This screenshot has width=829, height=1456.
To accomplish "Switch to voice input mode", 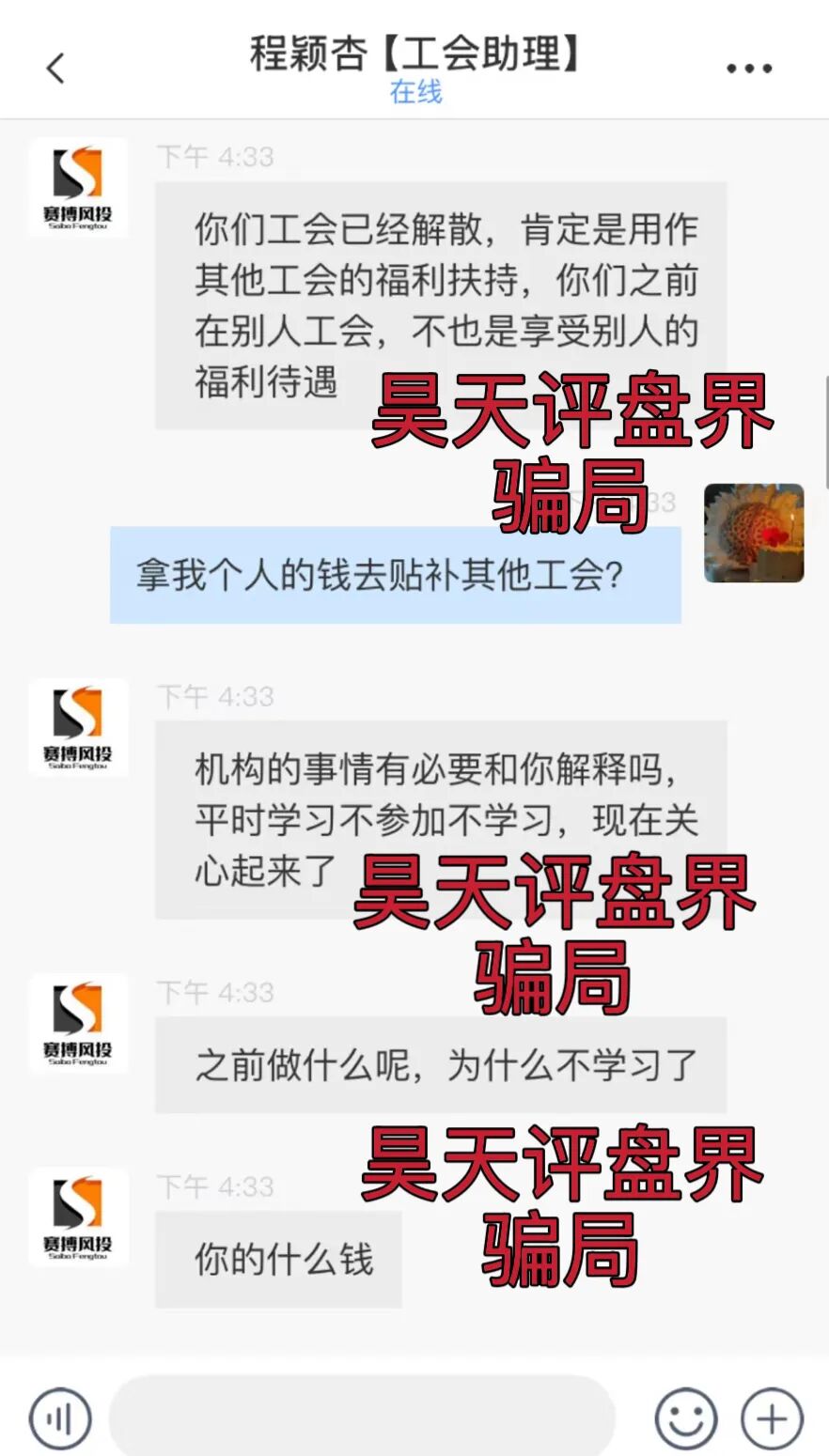I will (x=59, y=1418).
